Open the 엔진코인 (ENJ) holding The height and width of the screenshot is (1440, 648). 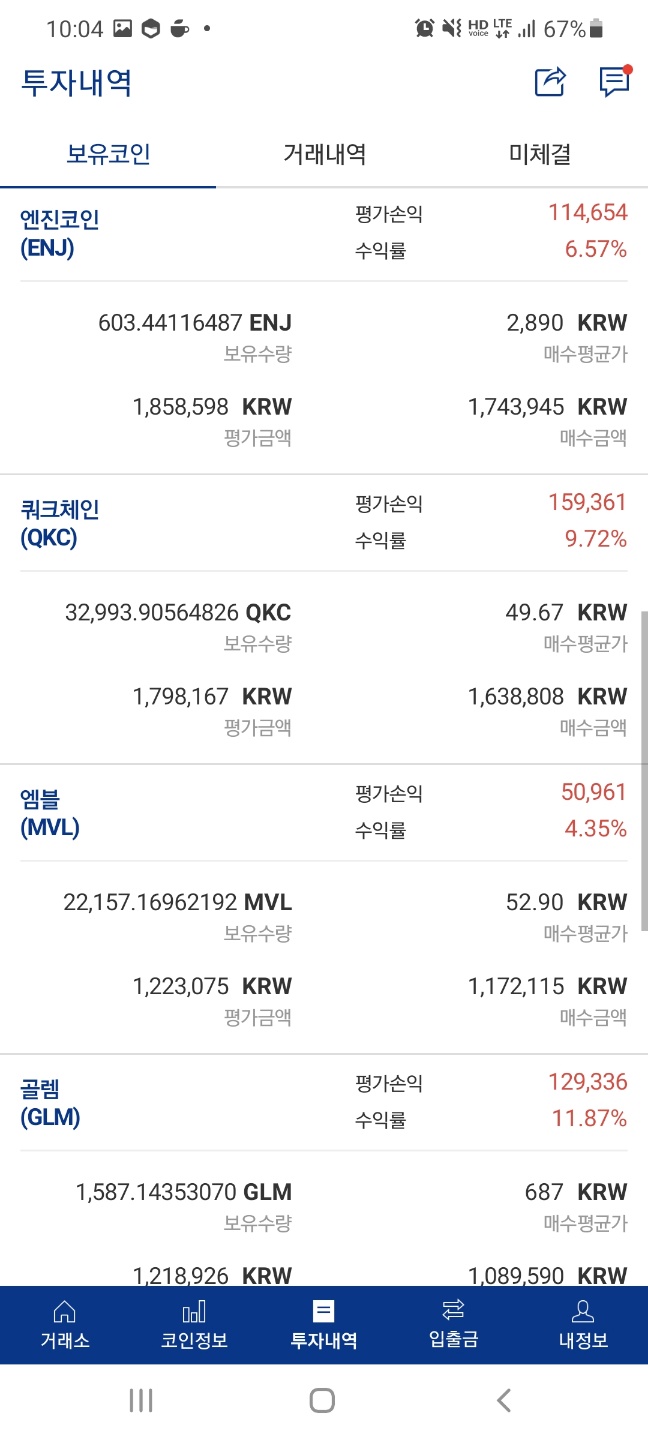(x=60, y=233)
